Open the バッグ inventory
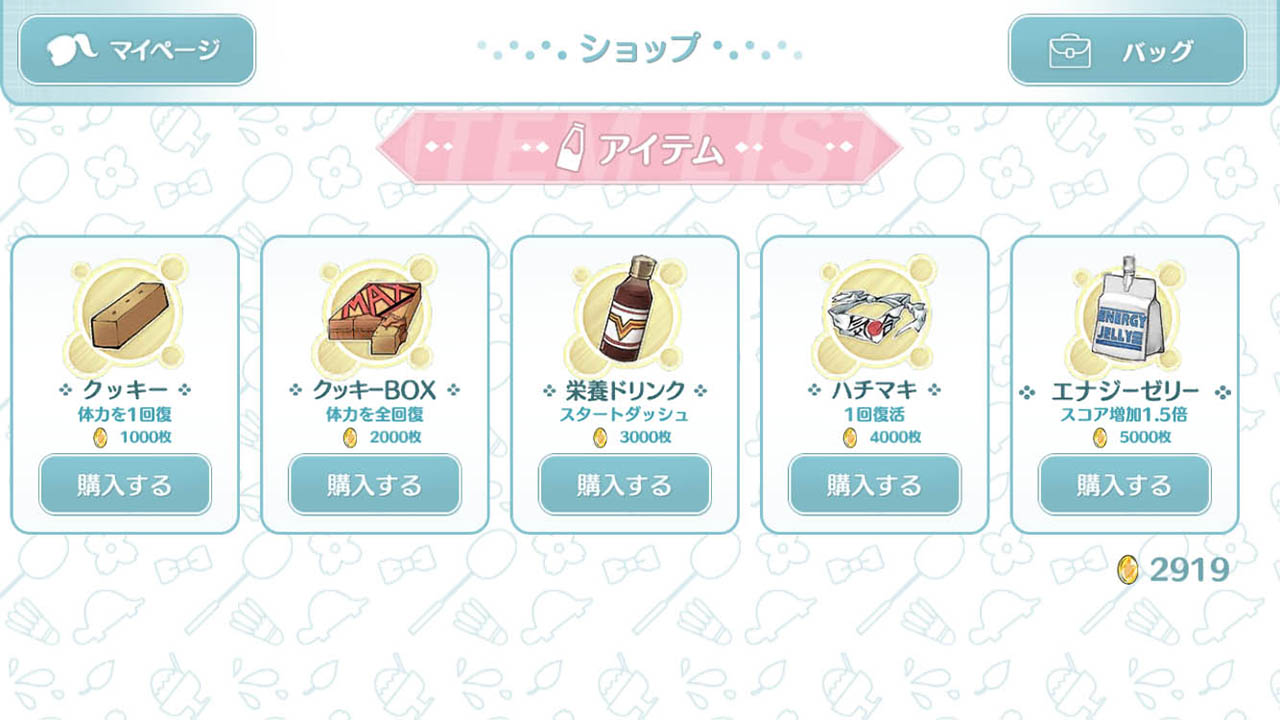Viewport: 1280px width, 720px height. click(x=1127, y=50)
